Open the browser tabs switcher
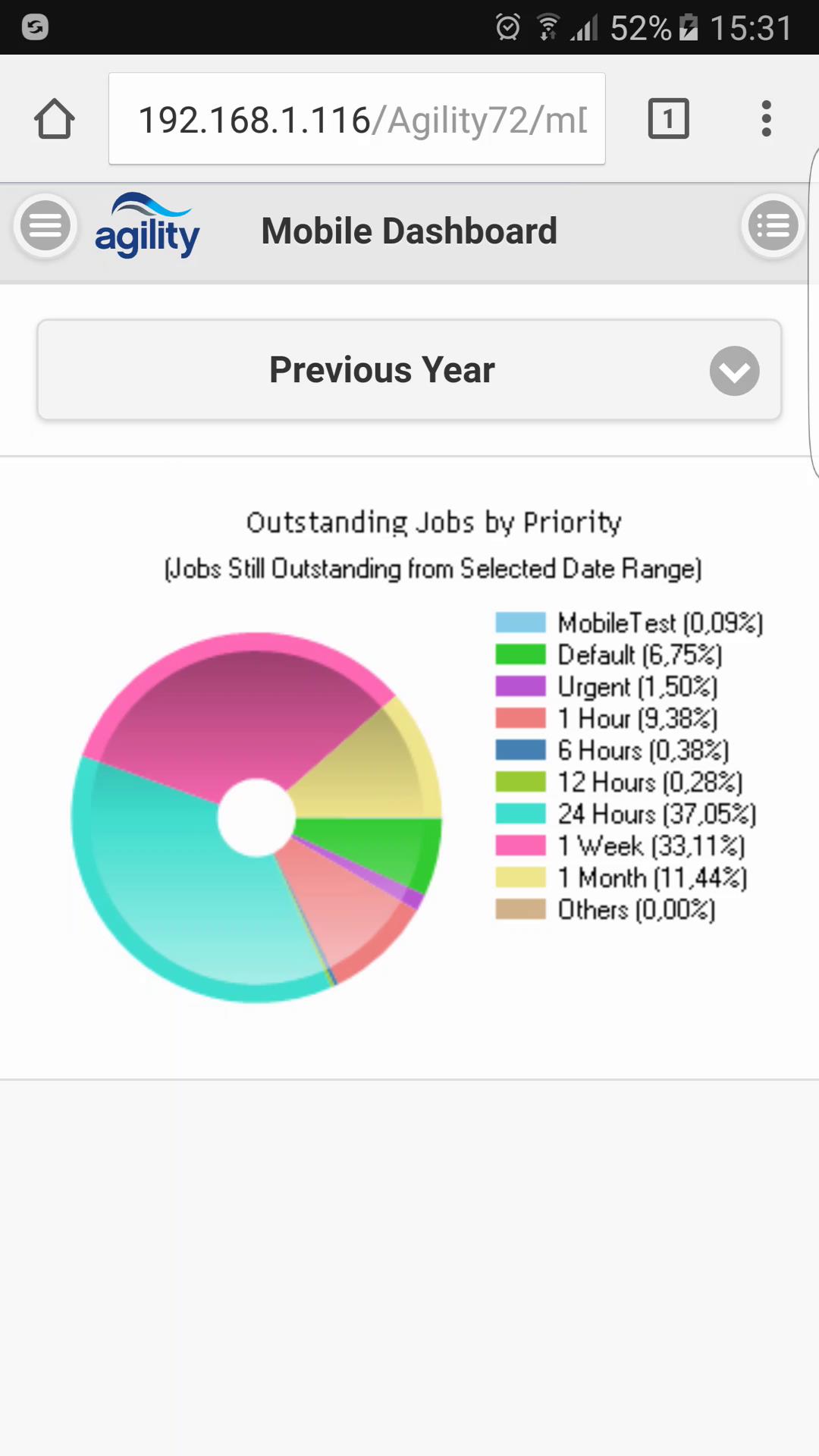819x1456 pixels. 668,119
